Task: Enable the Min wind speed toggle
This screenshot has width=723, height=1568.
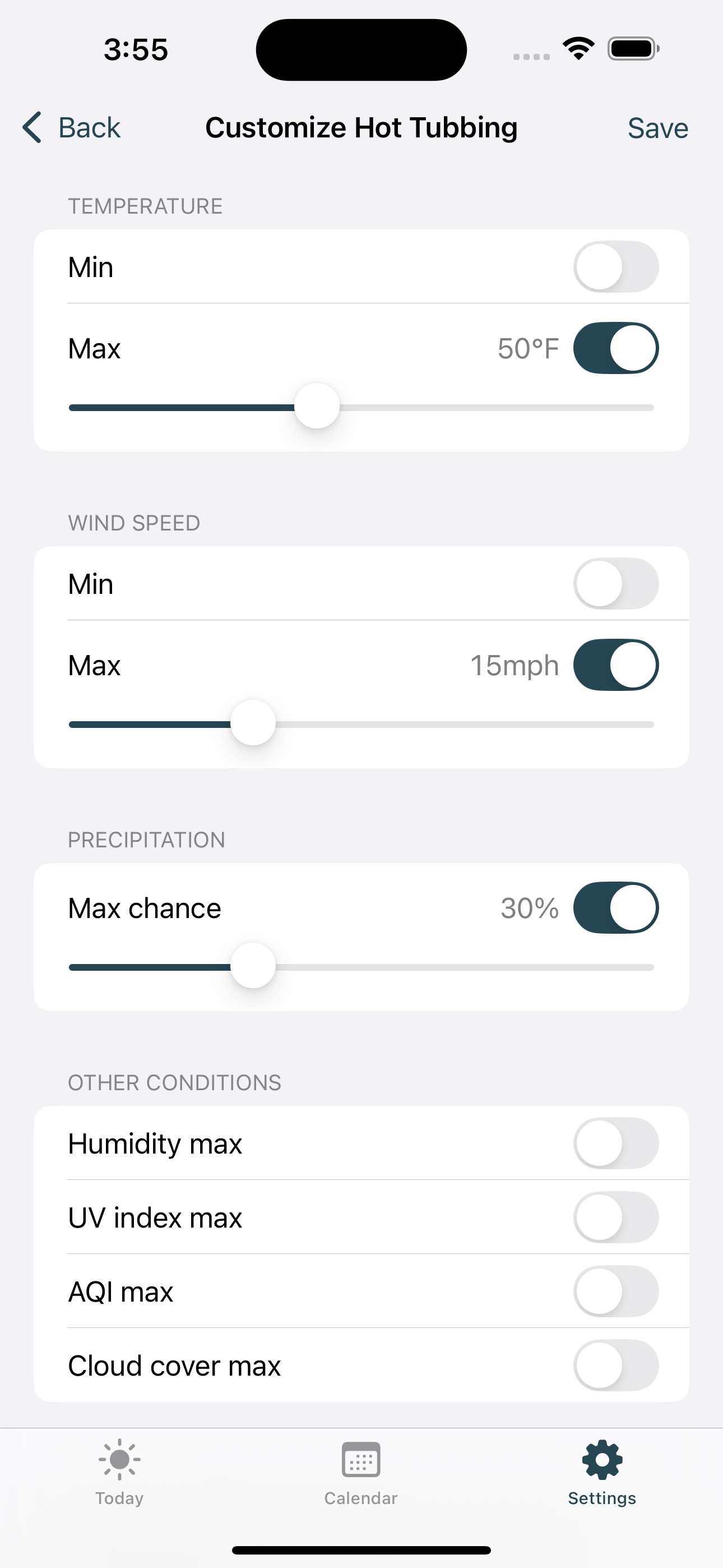Action: pyautogui.click(x=616, y=583)
